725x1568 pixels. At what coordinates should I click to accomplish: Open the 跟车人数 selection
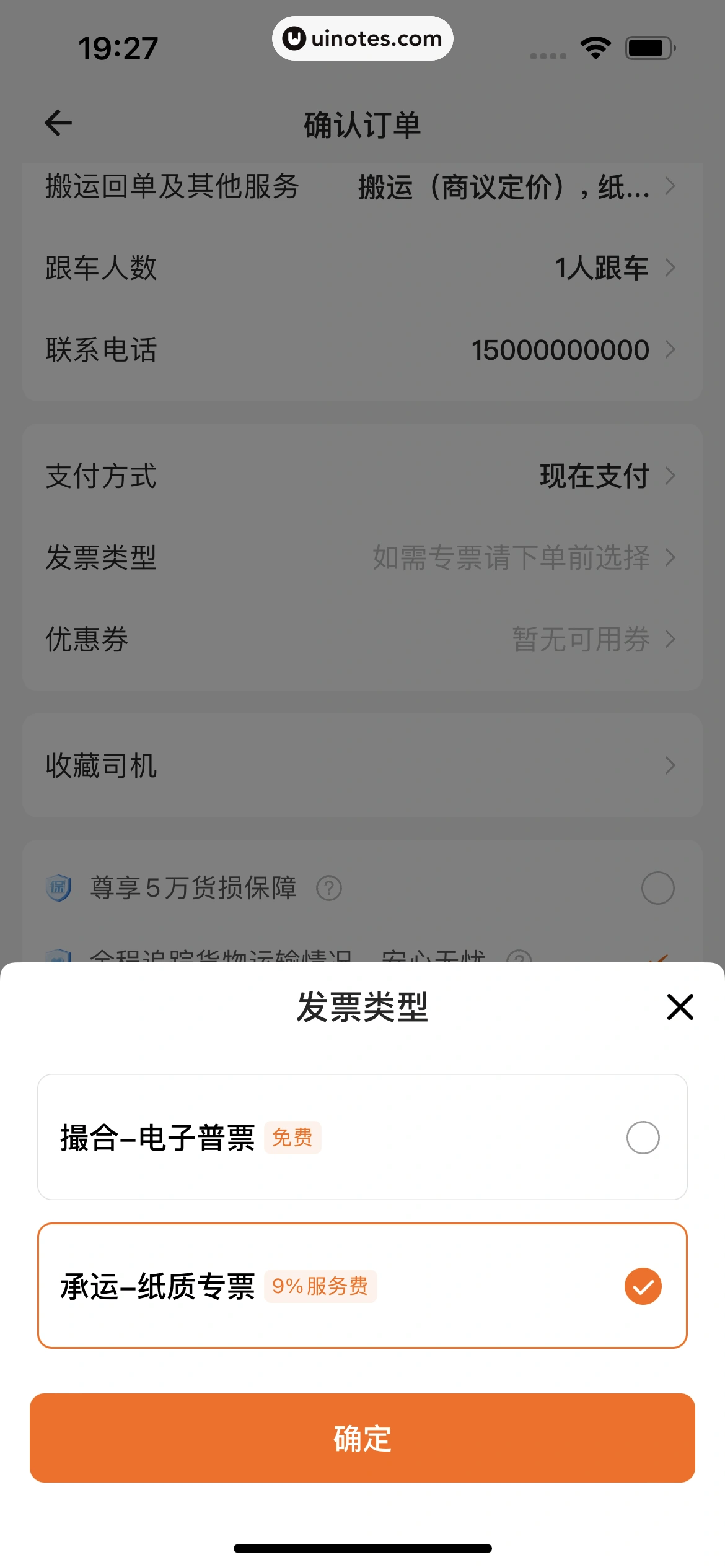[362, 268]
